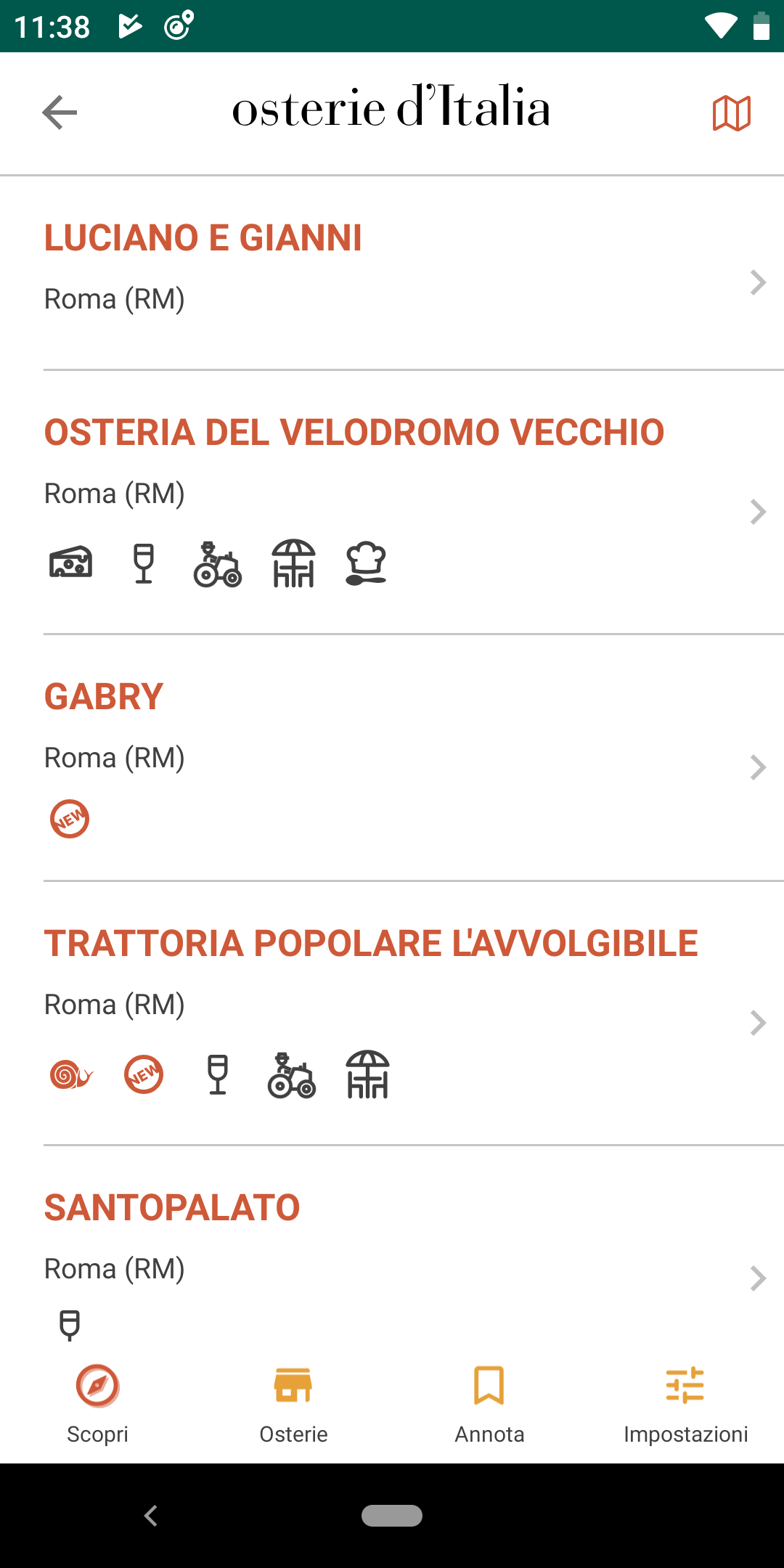Go to the Impostazioni tab

tap(686, 1405)
